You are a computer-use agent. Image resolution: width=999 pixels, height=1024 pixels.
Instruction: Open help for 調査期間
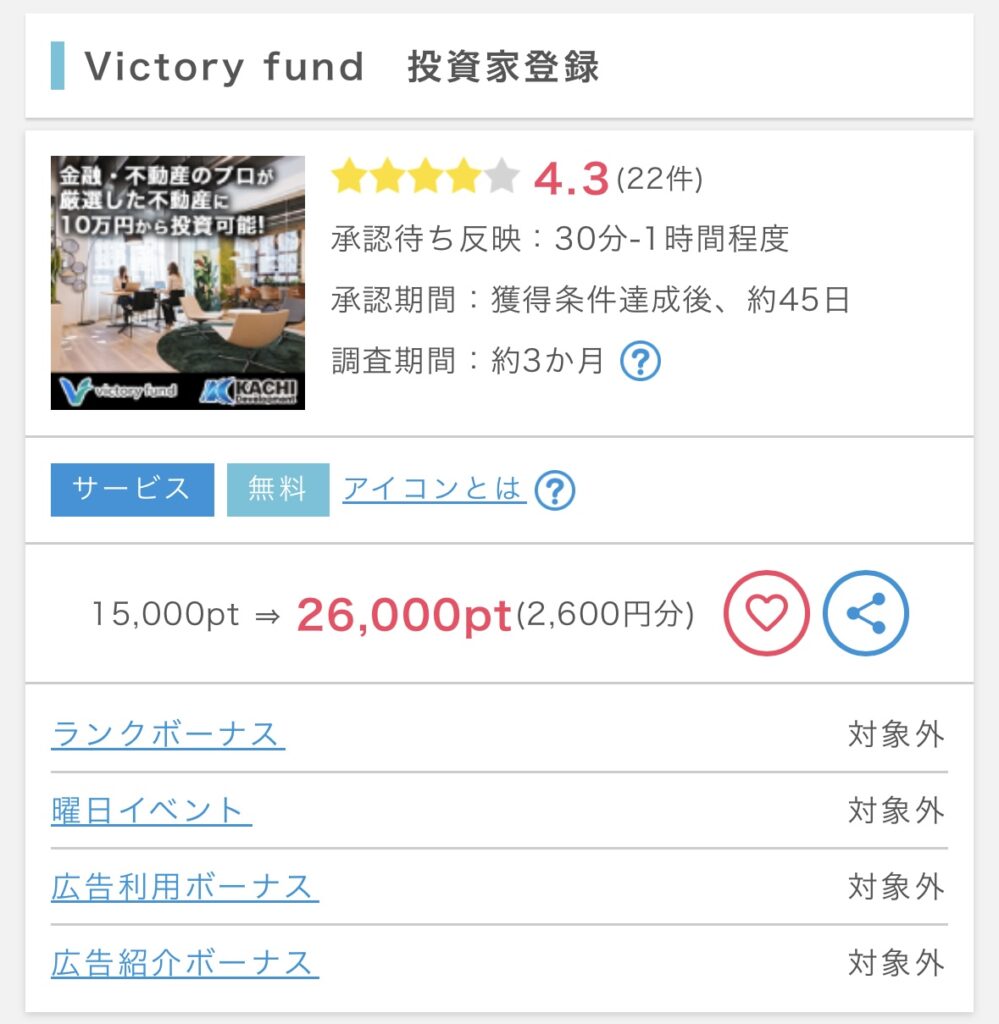tap(640, 361)
